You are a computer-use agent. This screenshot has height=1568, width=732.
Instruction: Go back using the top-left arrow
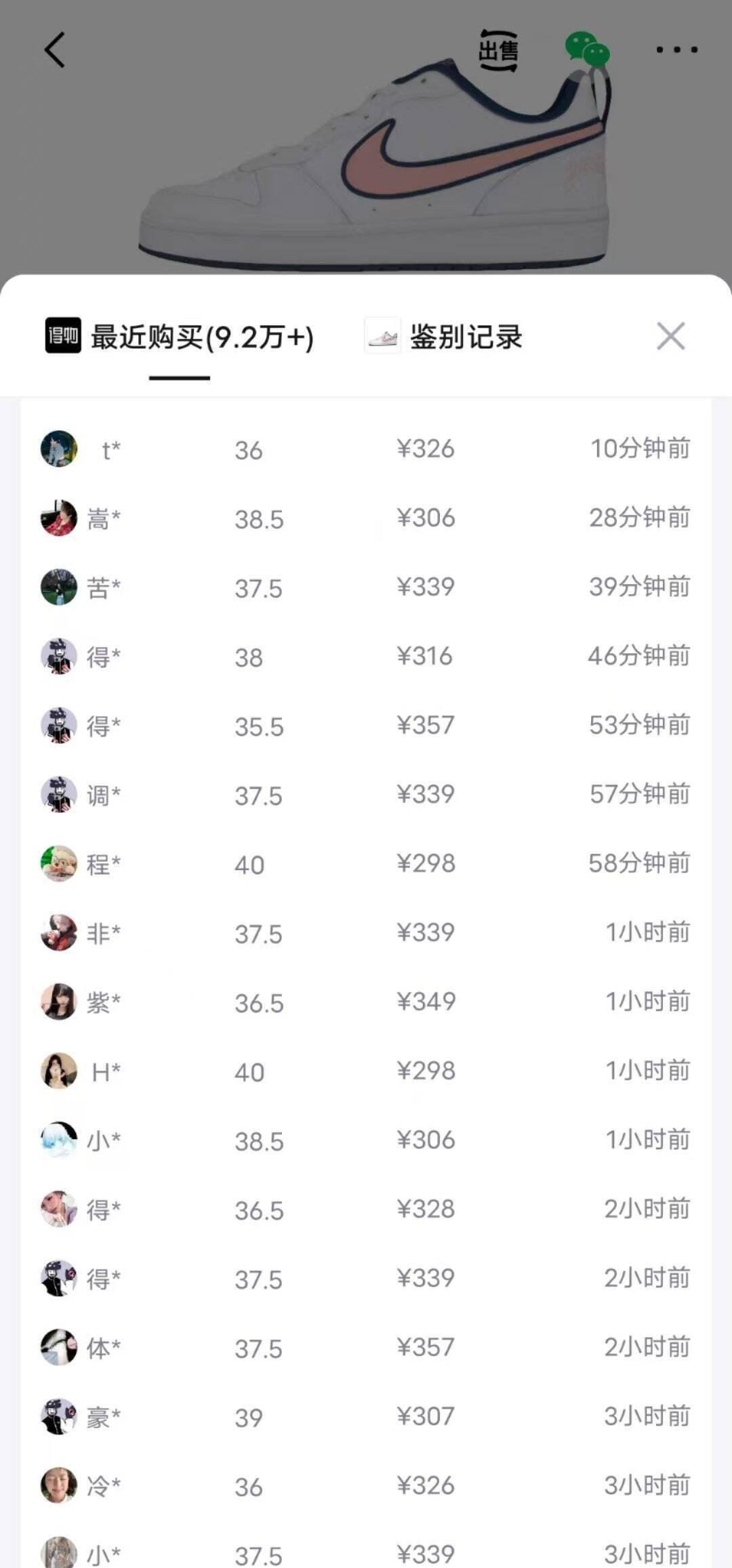pos(55,50)
